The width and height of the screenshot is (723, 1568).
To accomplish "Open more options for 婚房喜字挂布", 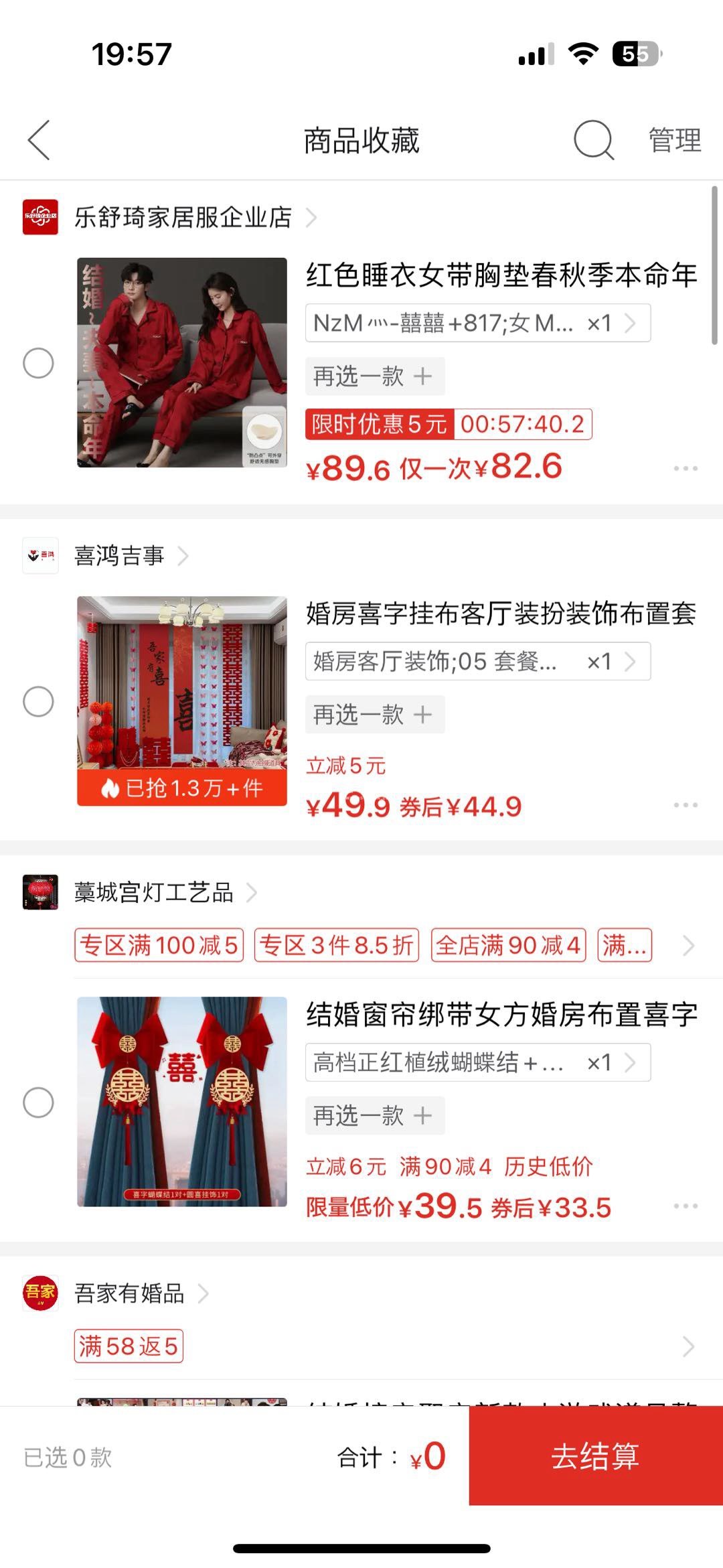I will tap(686, 804).
